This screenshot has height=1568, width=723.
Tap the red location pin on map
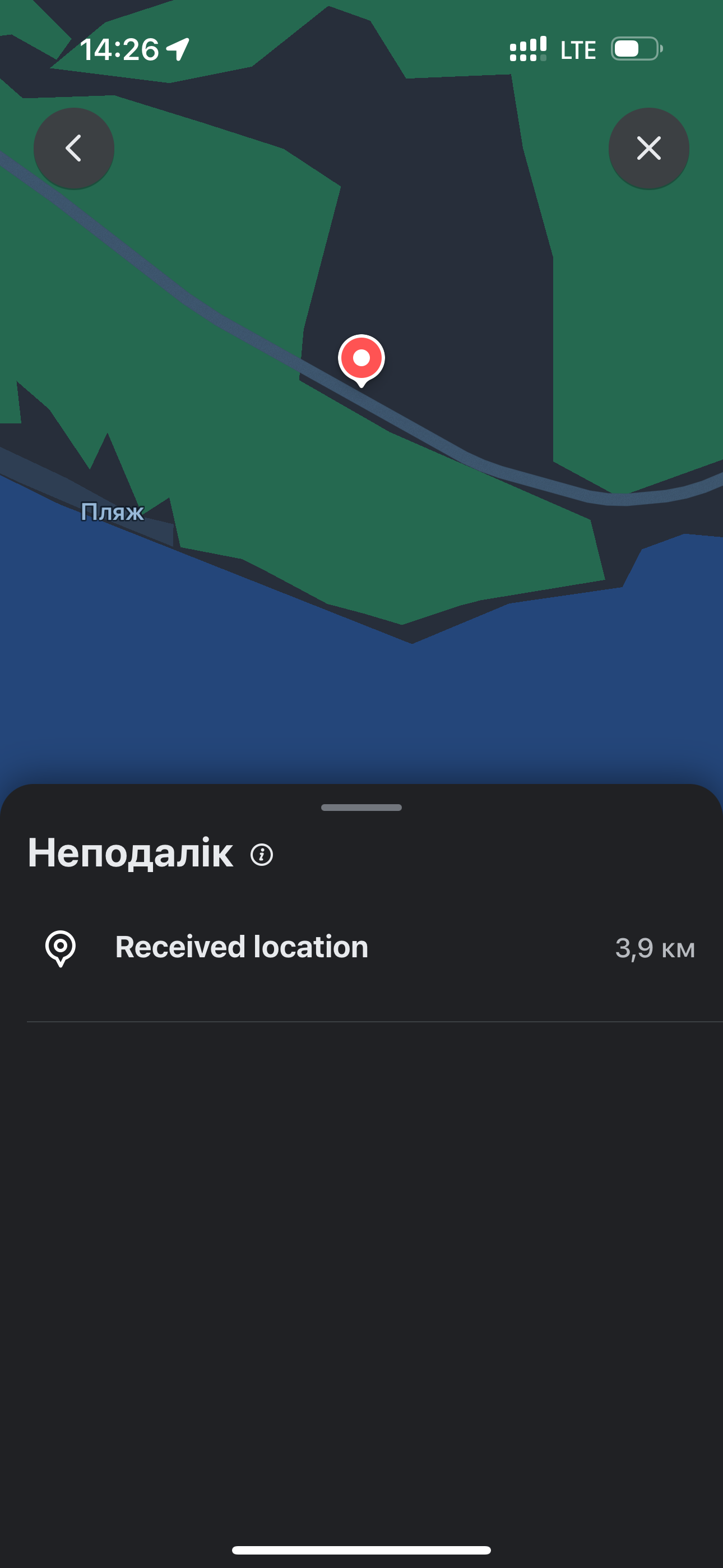click(361, 359)
